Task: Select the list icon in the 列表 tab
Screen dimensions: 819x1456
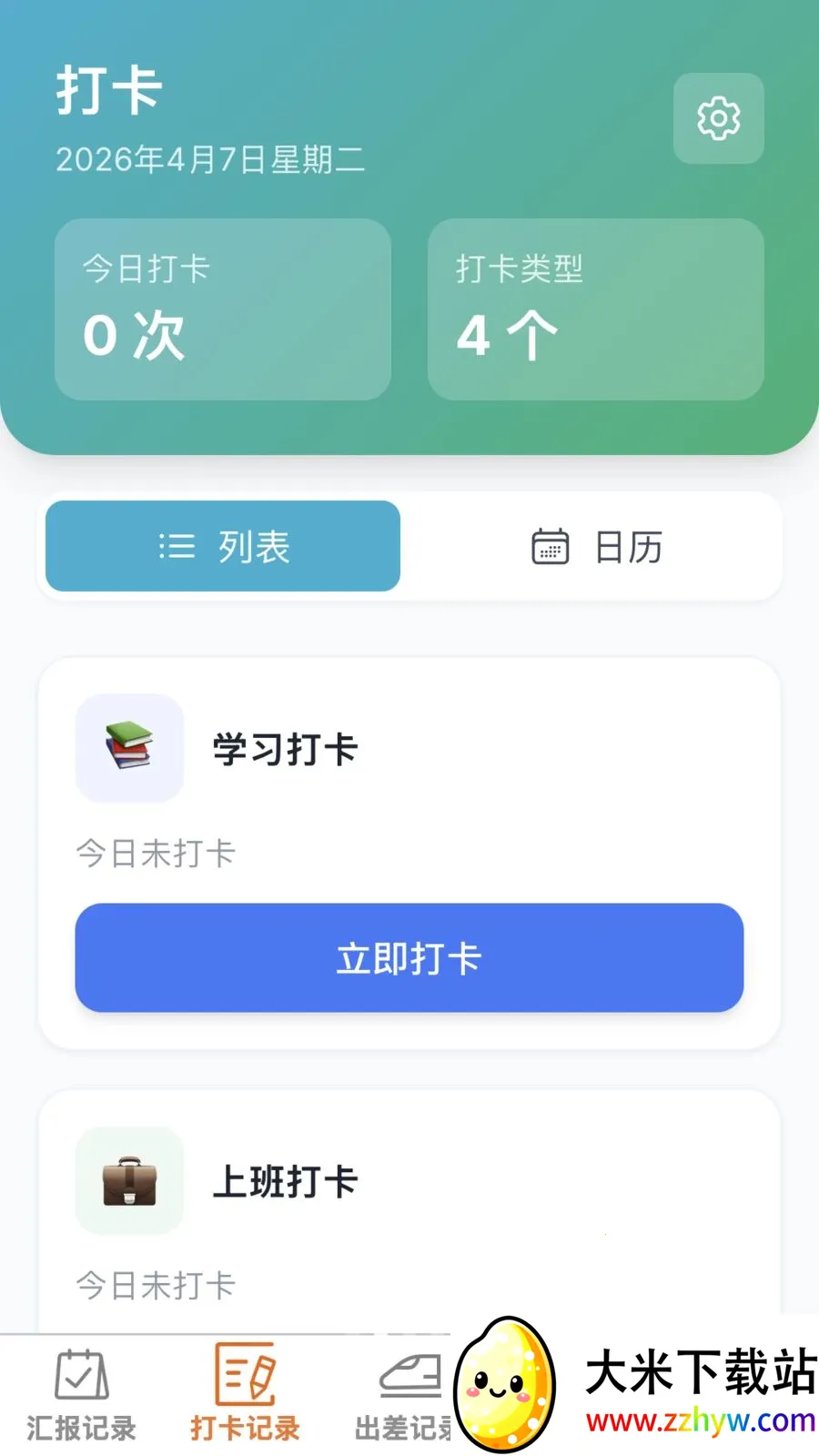Action: pyautogui.click(x=176, y=546)
